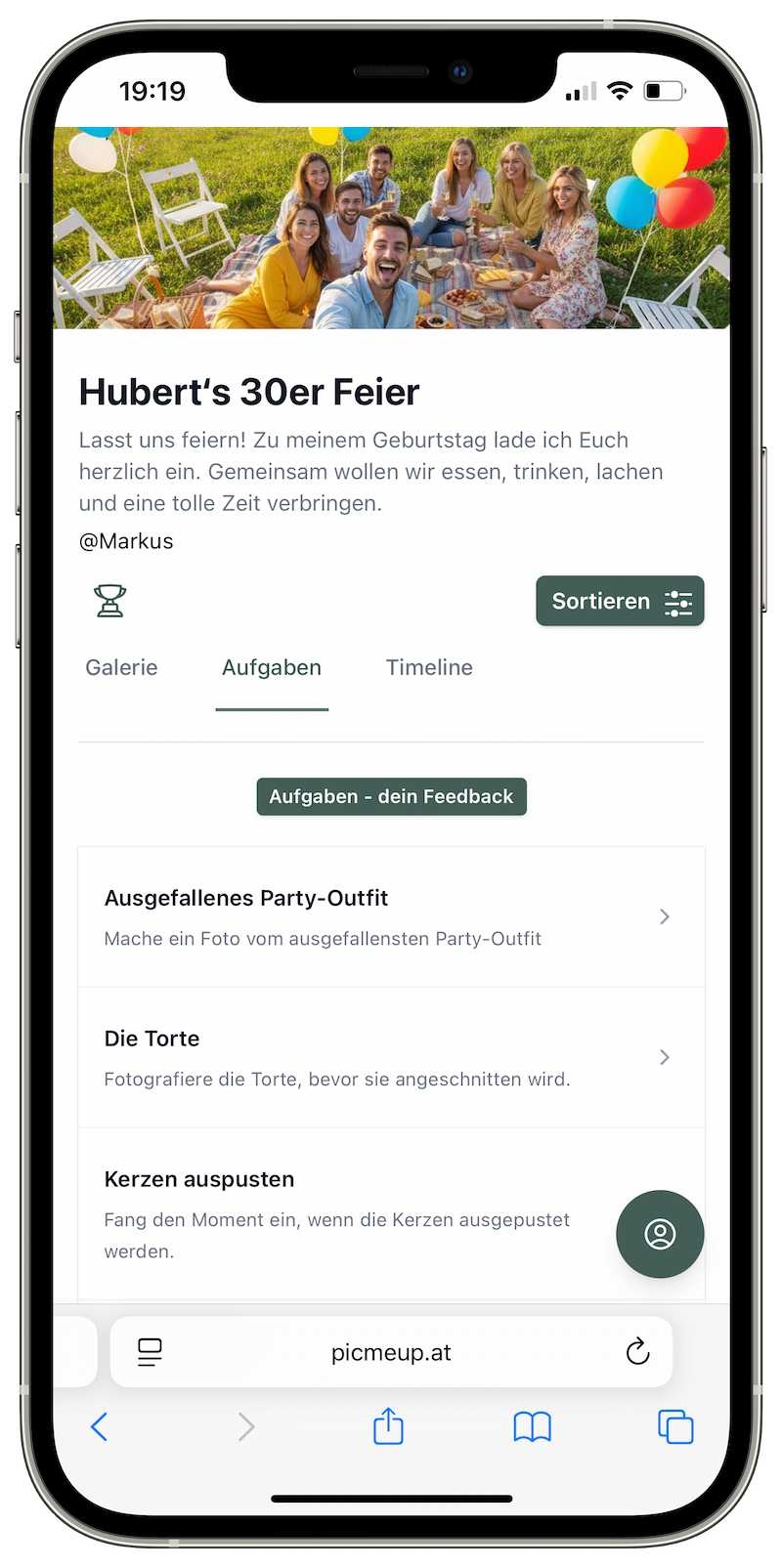
Task: Switch to the Timeline tab
Action: [x=429, y=667]
